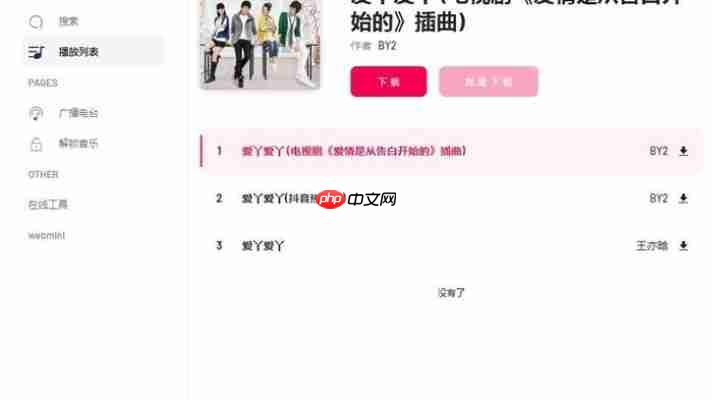Open the album cover image
Image resolution: width=712 pixels, height=400 pixels.
(259, 42)
